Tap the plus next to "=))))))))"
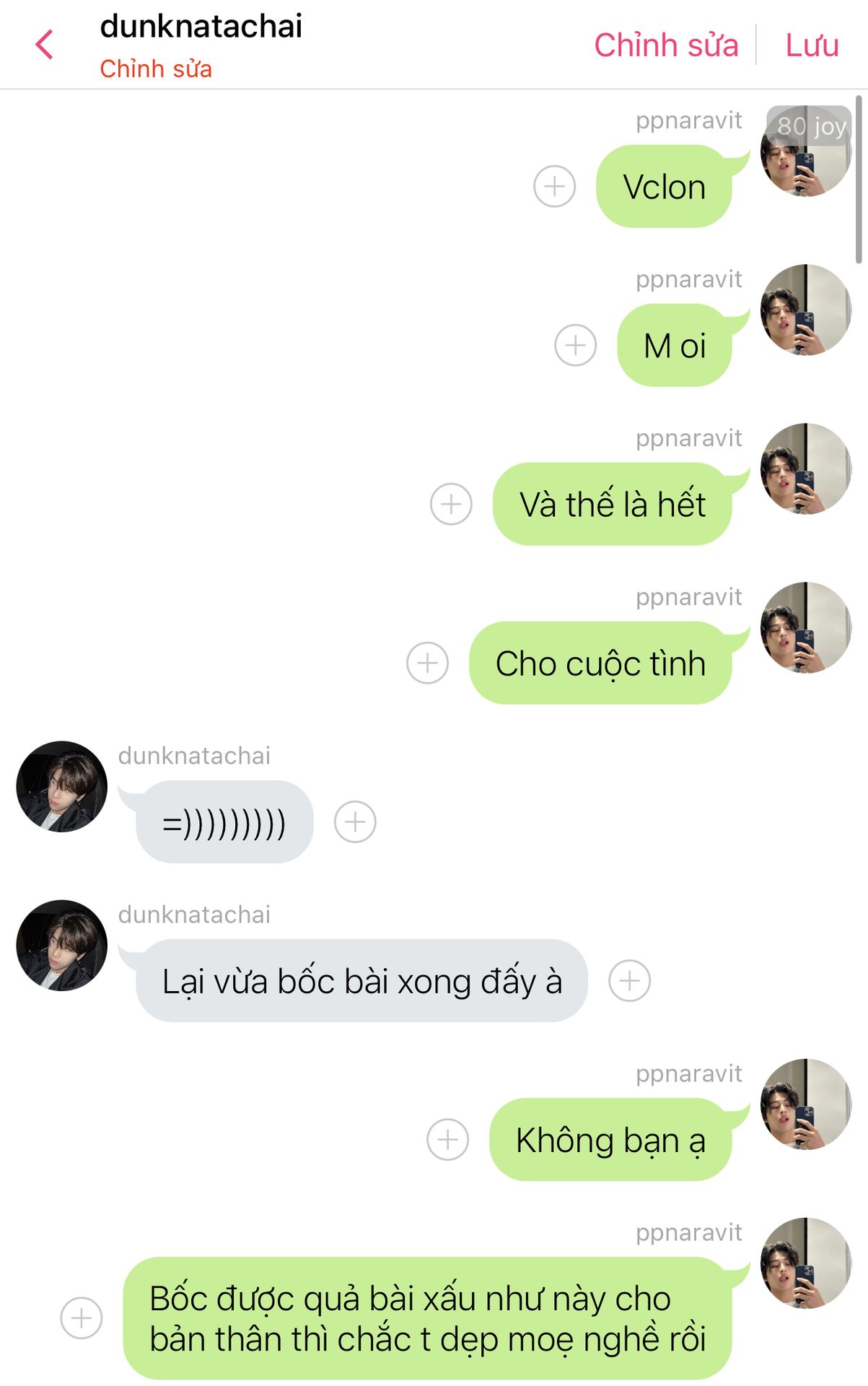 pyautogui.click(x=355, y=821)
